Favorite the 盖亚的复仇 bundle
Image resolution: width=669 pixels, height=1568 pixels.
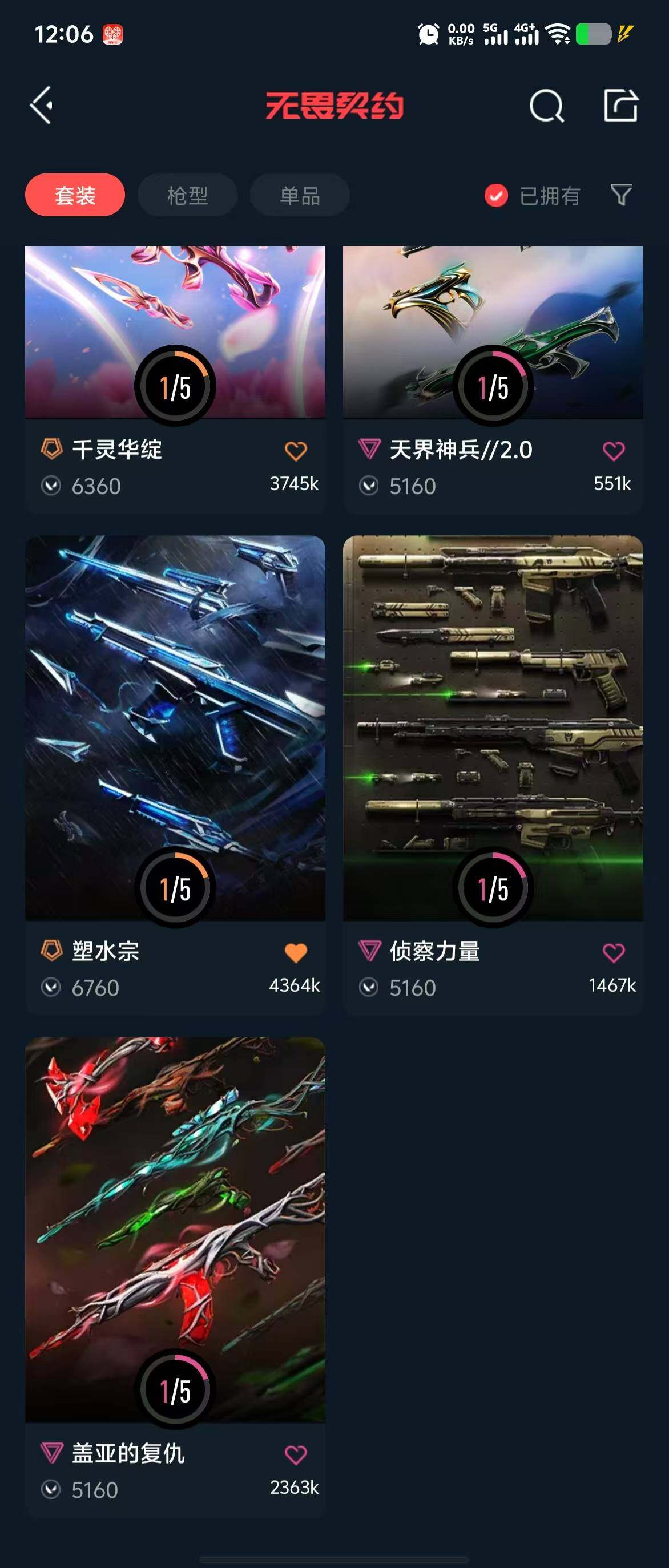[x=296, y=1455]
